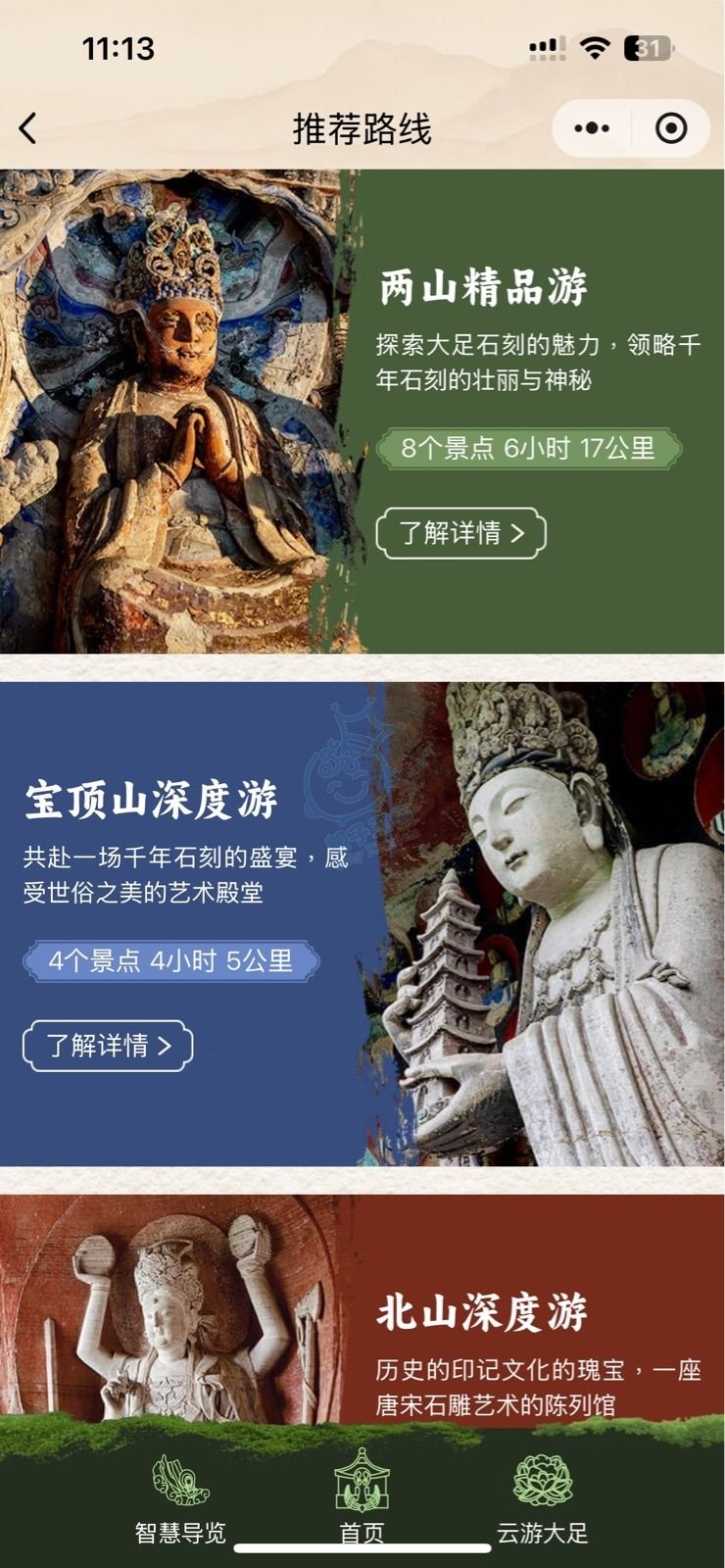This screenshot has width=725, height=1568.
Task: Open the mini program more-options menu
Action: pos(592,128)
